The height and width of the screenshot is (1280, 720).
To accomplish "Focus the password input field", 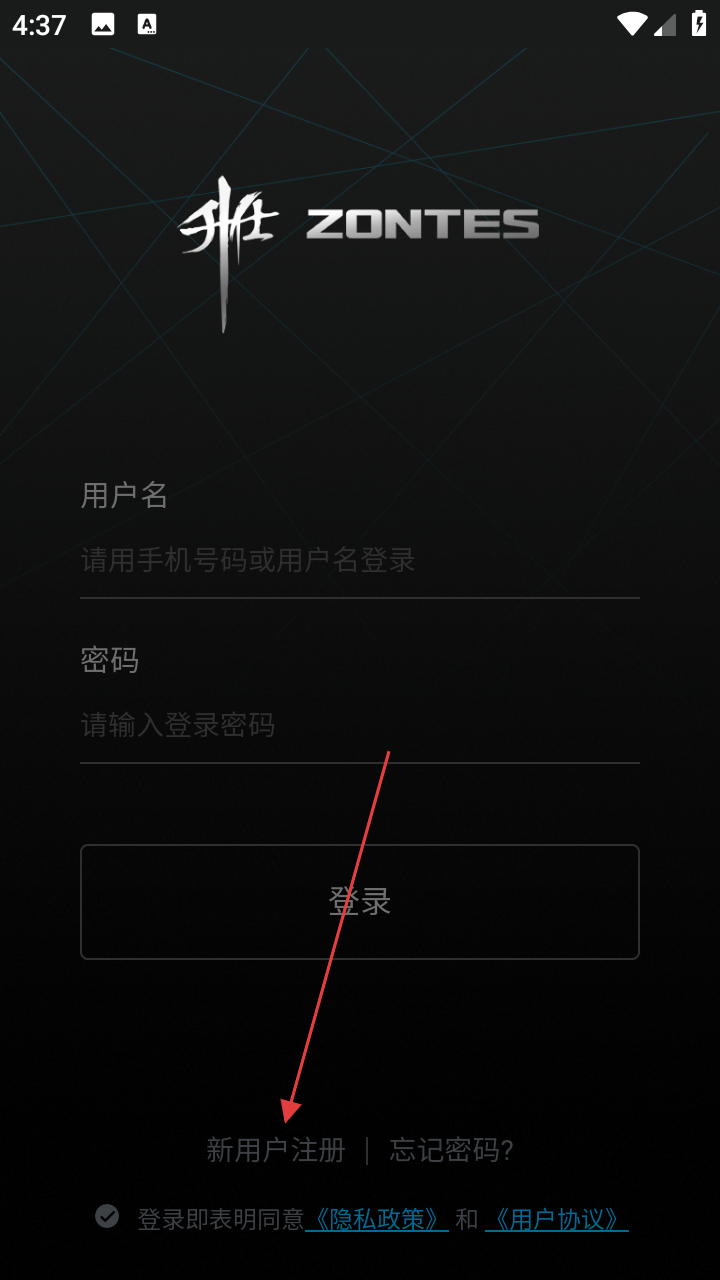I will (x=359, y=725).
